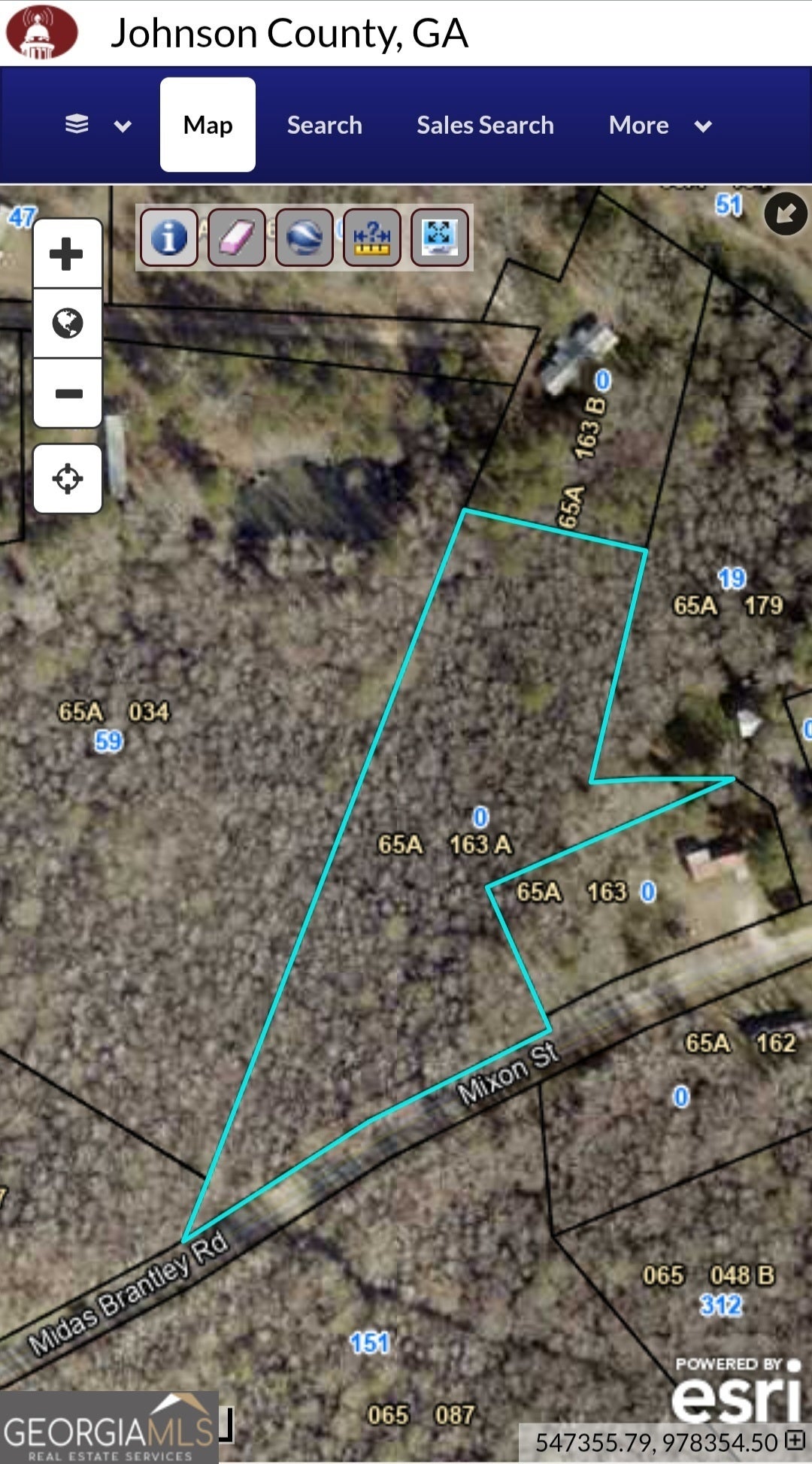
Task: Select the eraser tool to clear the selection
Action: point(237,238)
